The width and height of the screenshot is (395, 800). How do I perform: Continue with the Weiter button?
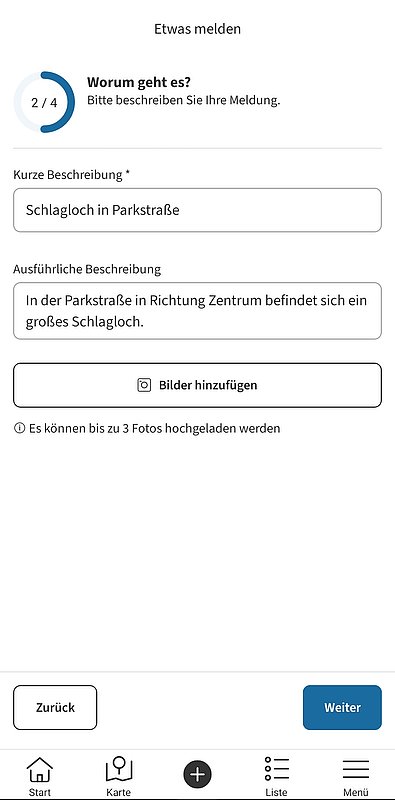point(342,707)
